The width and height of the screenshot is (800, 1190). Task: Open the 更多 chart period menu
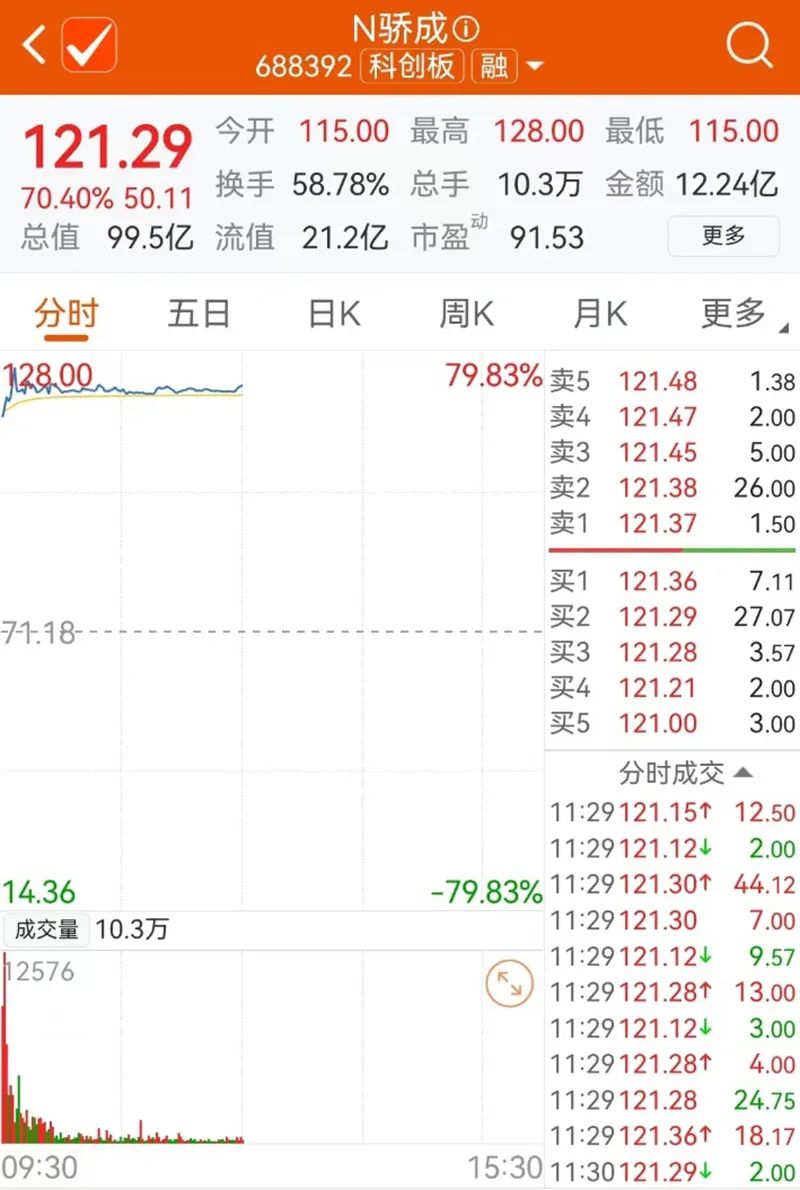coord(738,314)
